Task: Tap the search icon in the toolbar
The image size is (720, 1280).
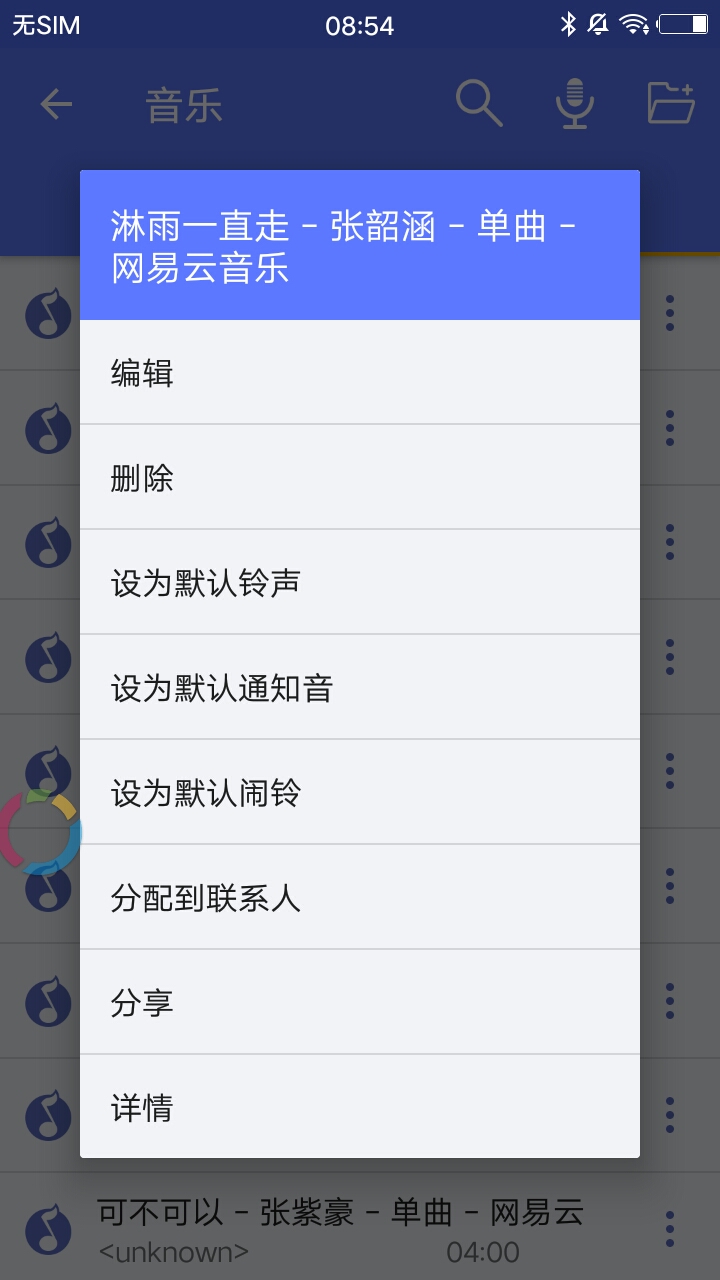Action: 478,102
